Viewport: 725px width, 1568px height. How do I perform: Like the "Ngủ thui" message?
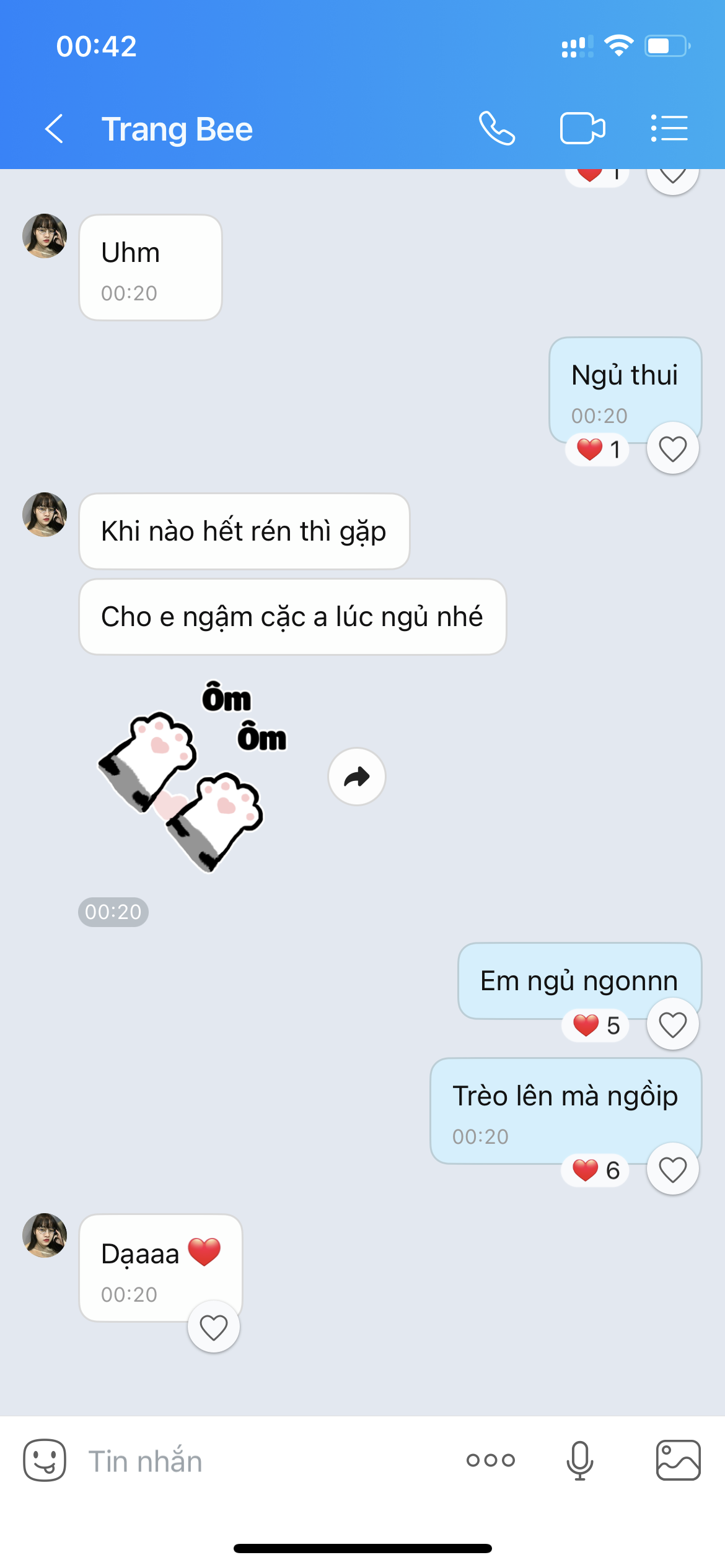[x=672, y=449]
